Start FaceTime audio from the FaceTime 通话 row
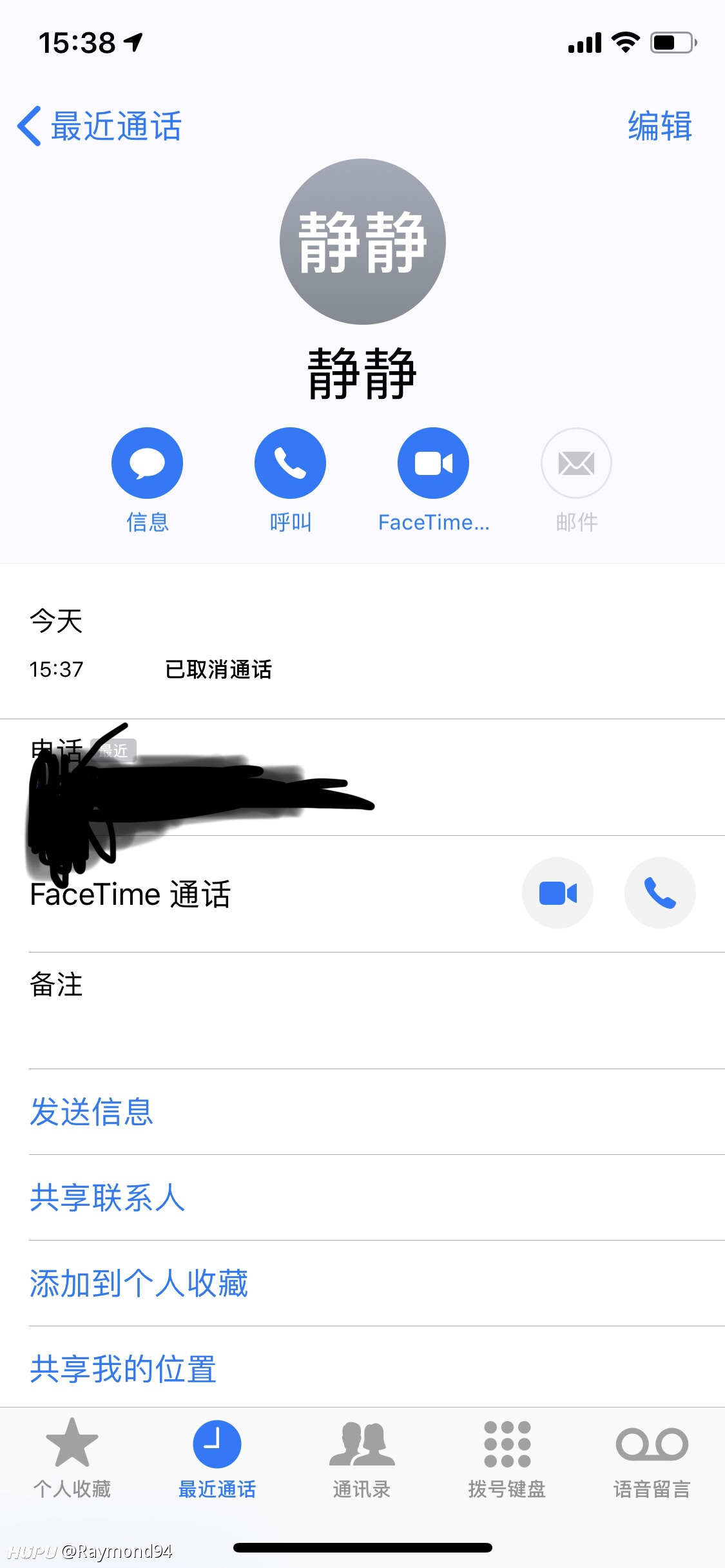 [x=660, y=893]
